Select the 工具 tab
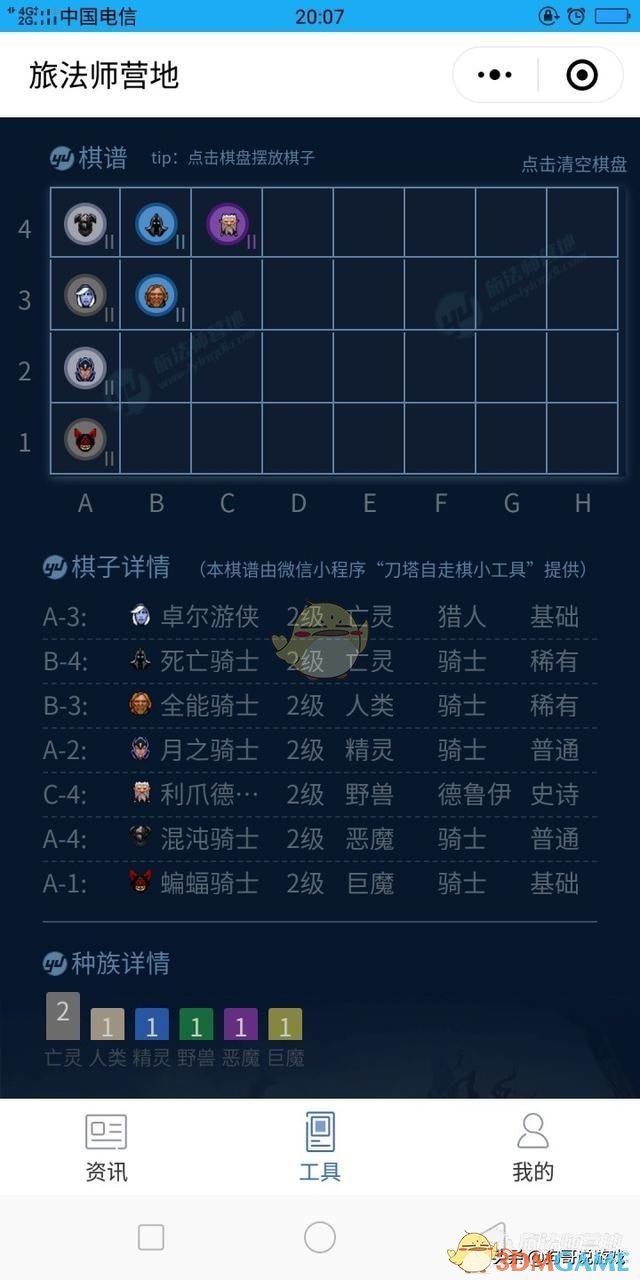The image size is (640, 1280). (x=320, y=1147)
